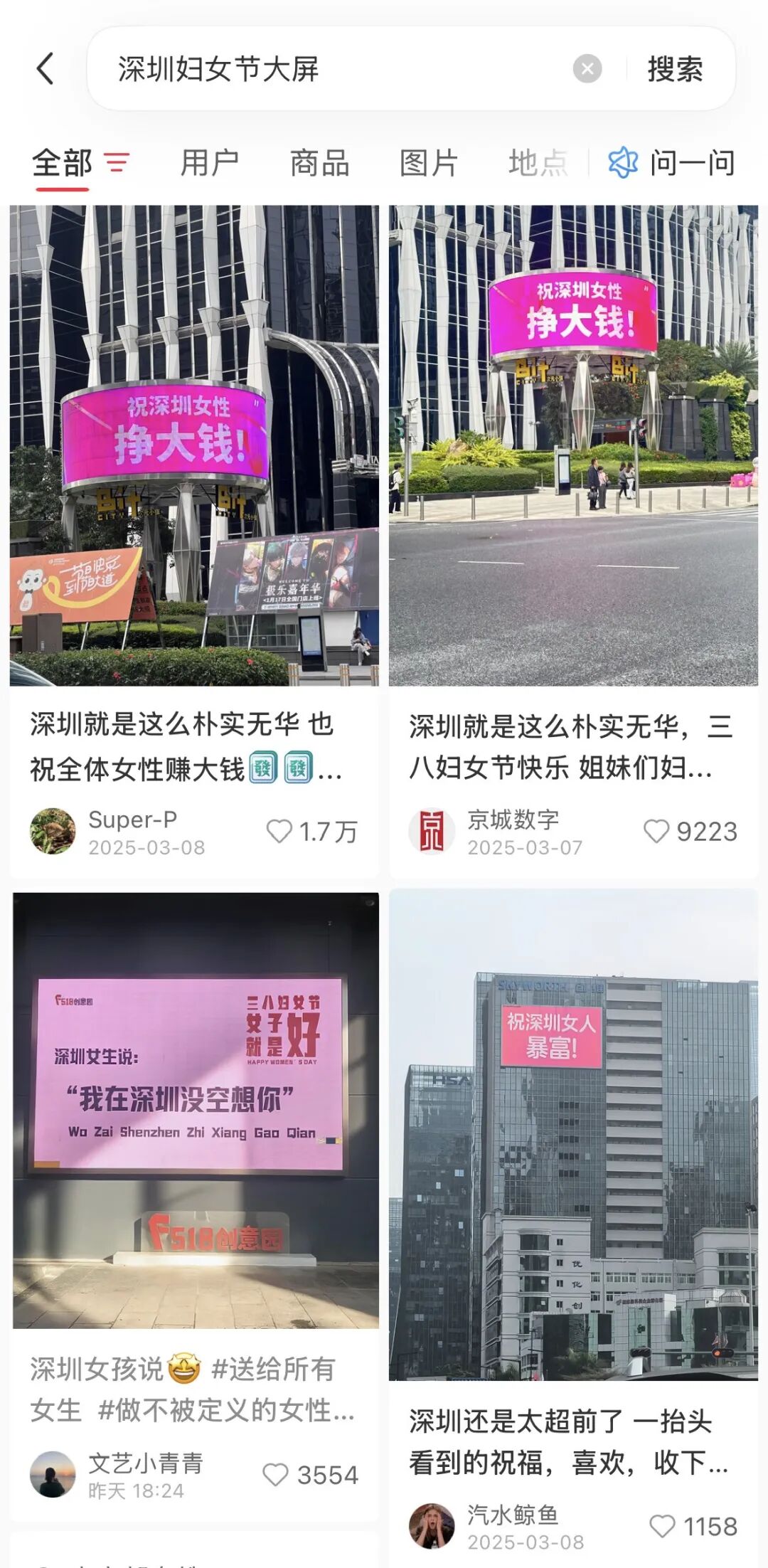Like Super-P's post
This screenshot has width=768, height=1568.
click(279, 831)
